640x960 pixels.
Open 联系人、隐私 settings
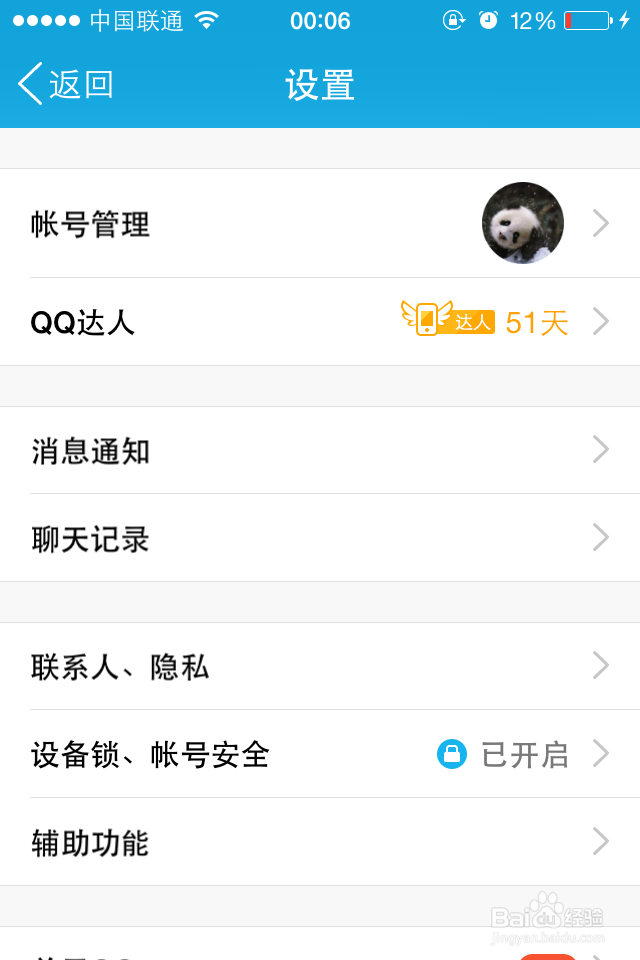(320, 667)
